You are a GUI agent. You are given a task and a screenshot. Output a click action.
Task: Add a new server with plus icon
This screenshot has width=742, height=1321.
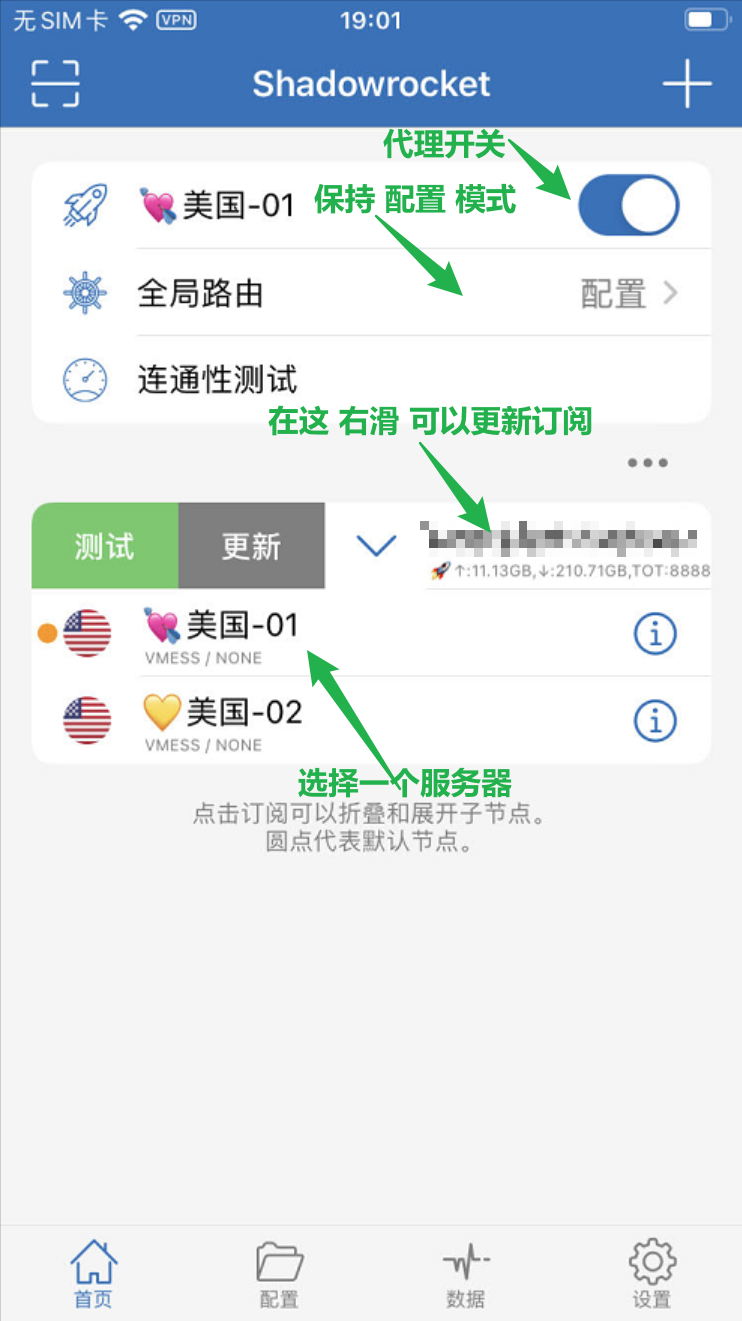point(687,83)
